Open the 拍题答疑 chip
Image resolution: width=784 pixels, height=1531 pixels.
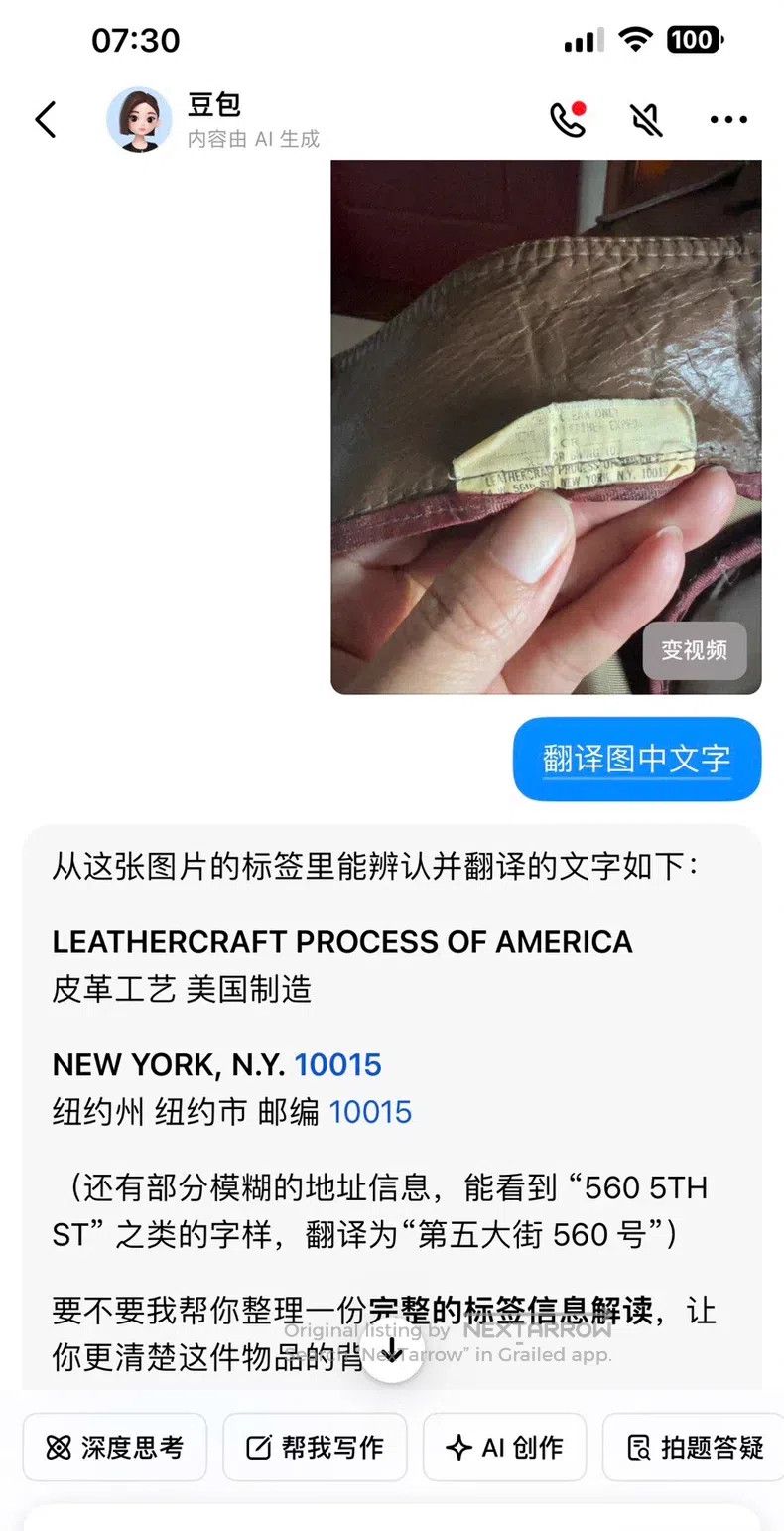click(695, 1448)
